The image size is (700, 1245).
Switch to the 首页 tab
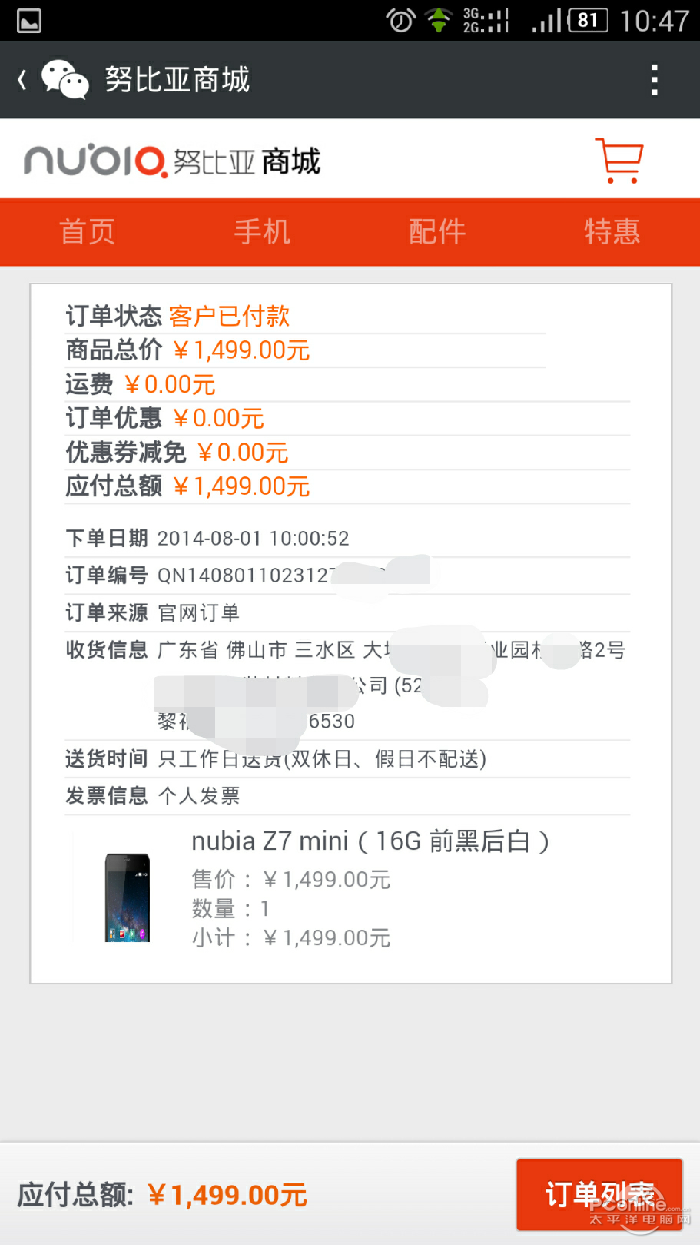[x=88, y=232]
